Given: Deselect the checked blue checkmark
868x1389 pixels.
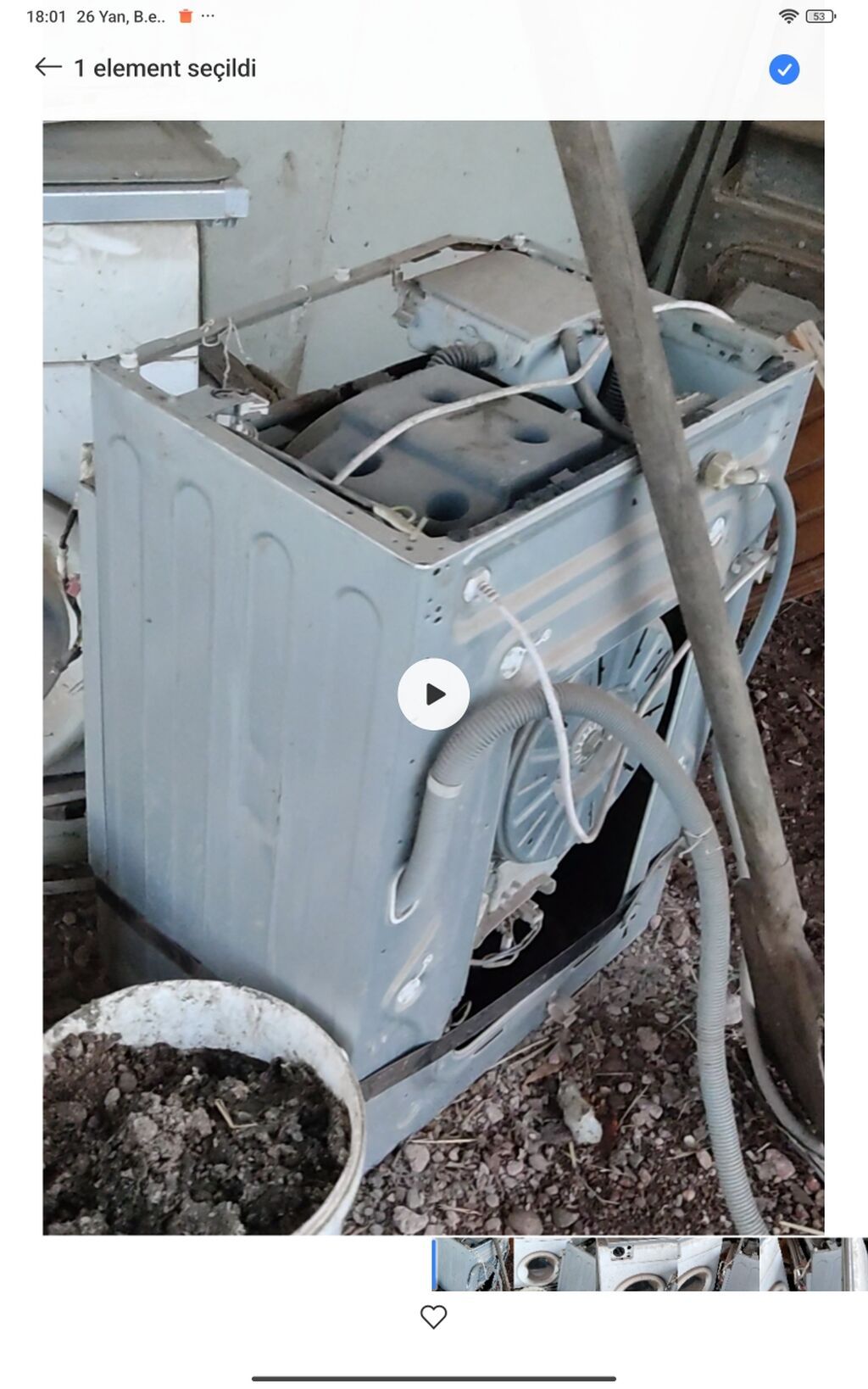Looking at the screenshot, I should pos(783,70).
